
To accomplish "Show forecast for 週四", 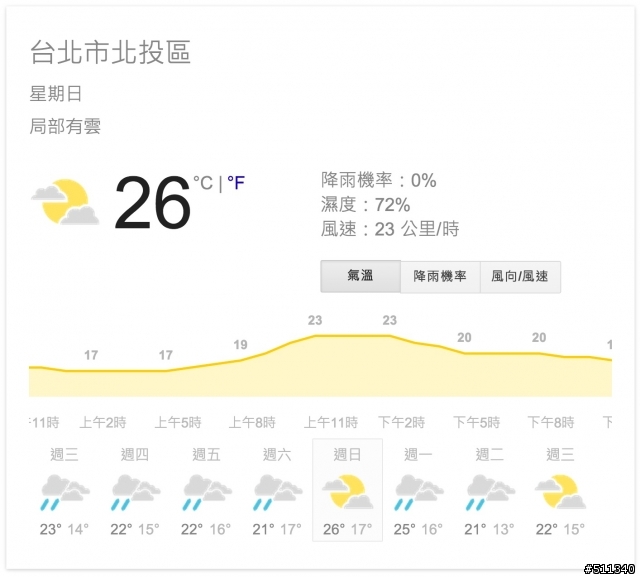I will click(135, 490).
